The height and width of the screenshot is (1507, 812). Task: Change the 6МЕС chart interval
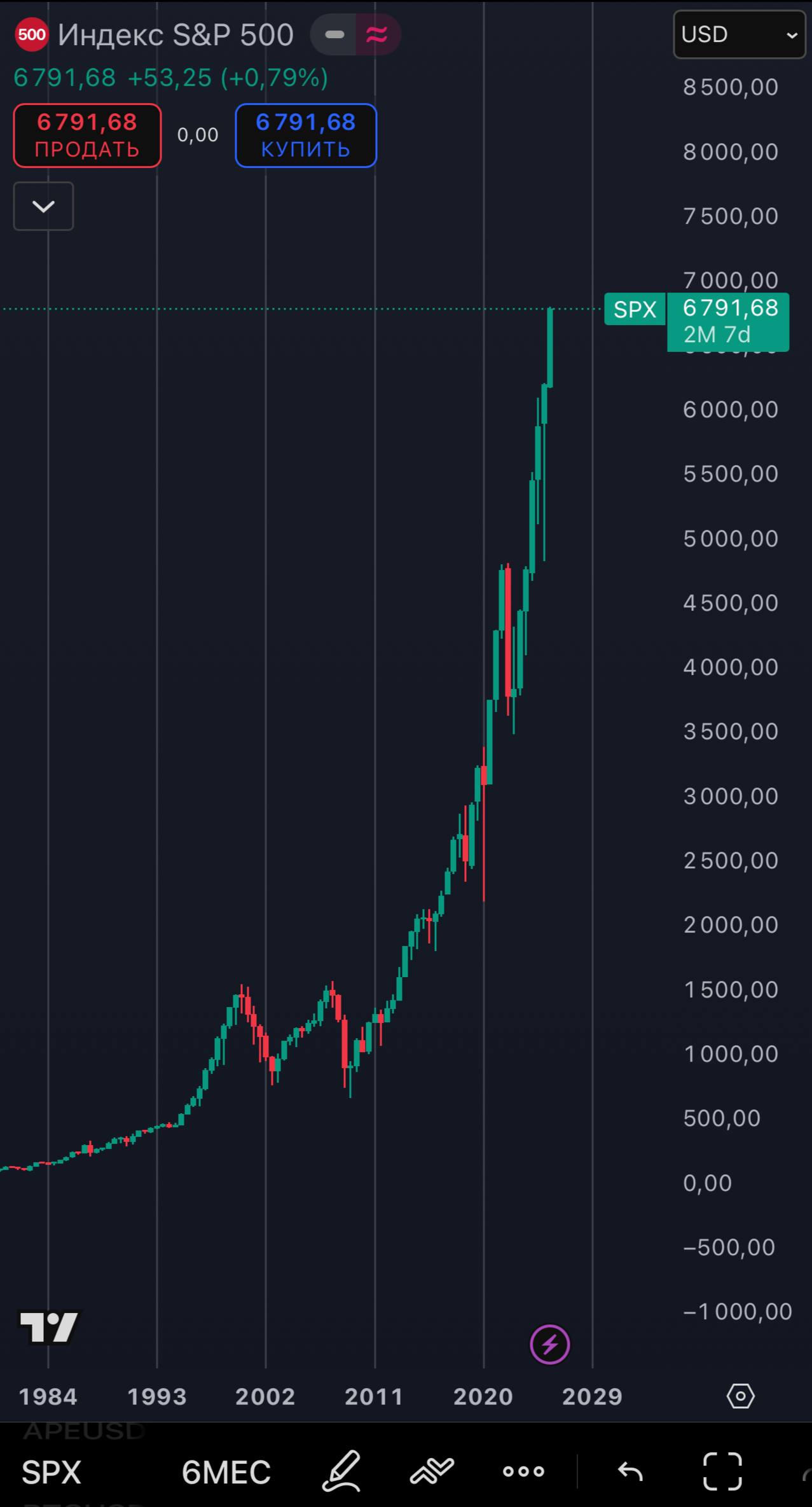click(226, 1472)
